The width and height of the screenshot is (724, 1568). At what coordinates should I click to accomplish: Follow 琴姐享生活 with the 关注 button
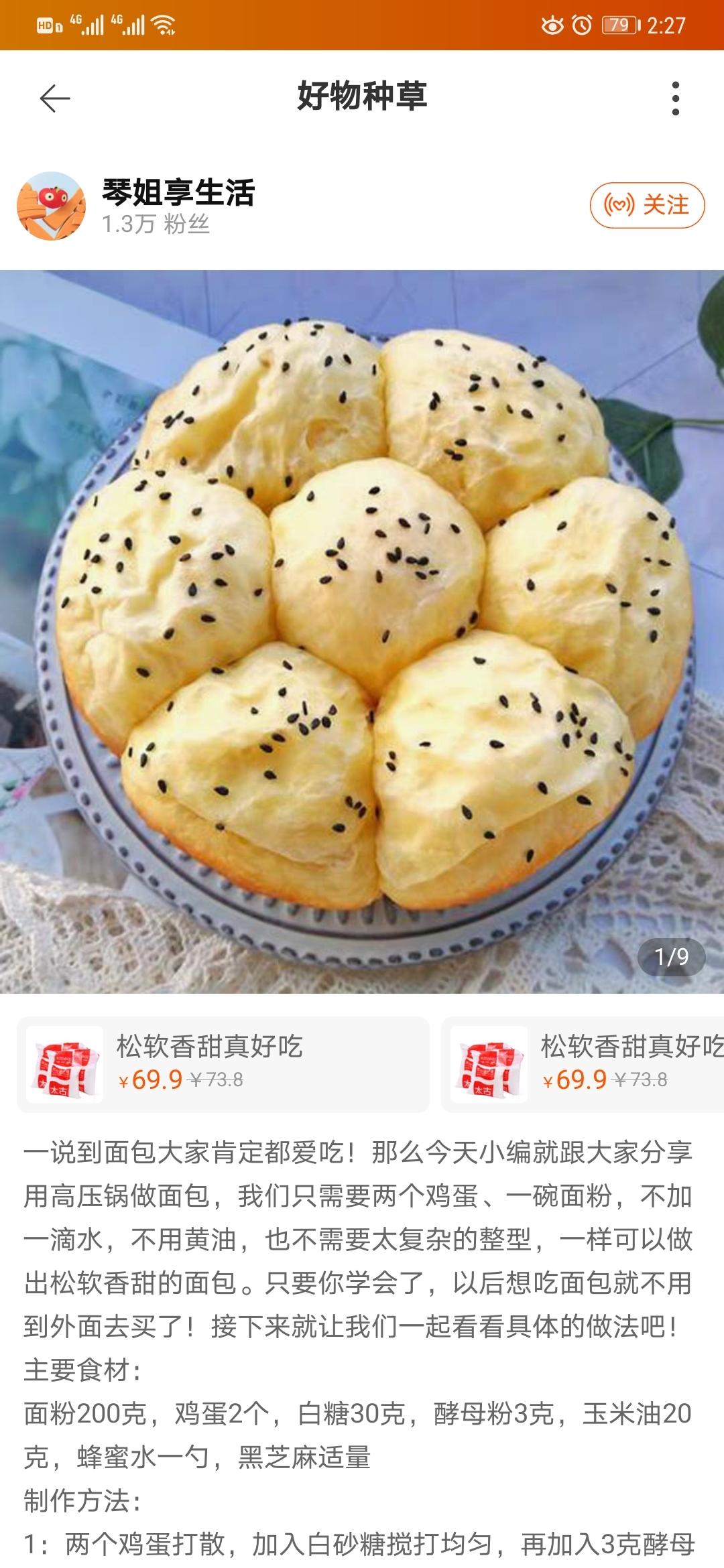(647, 205)
